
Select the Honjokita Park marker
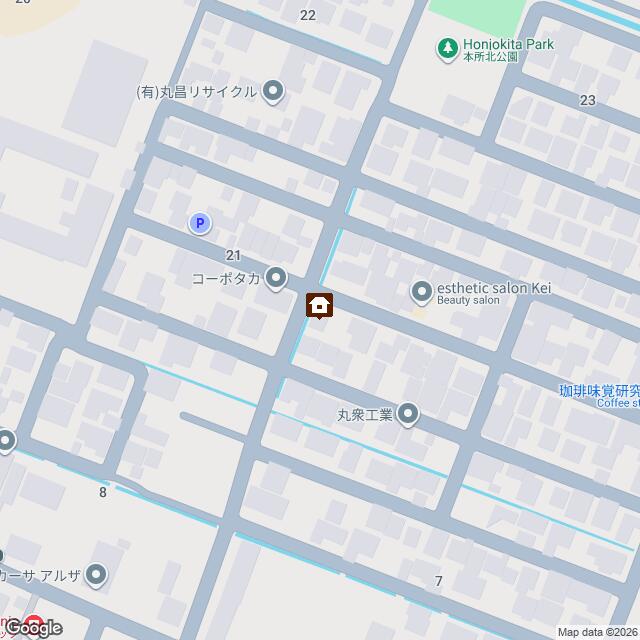(x=447, y=46)
